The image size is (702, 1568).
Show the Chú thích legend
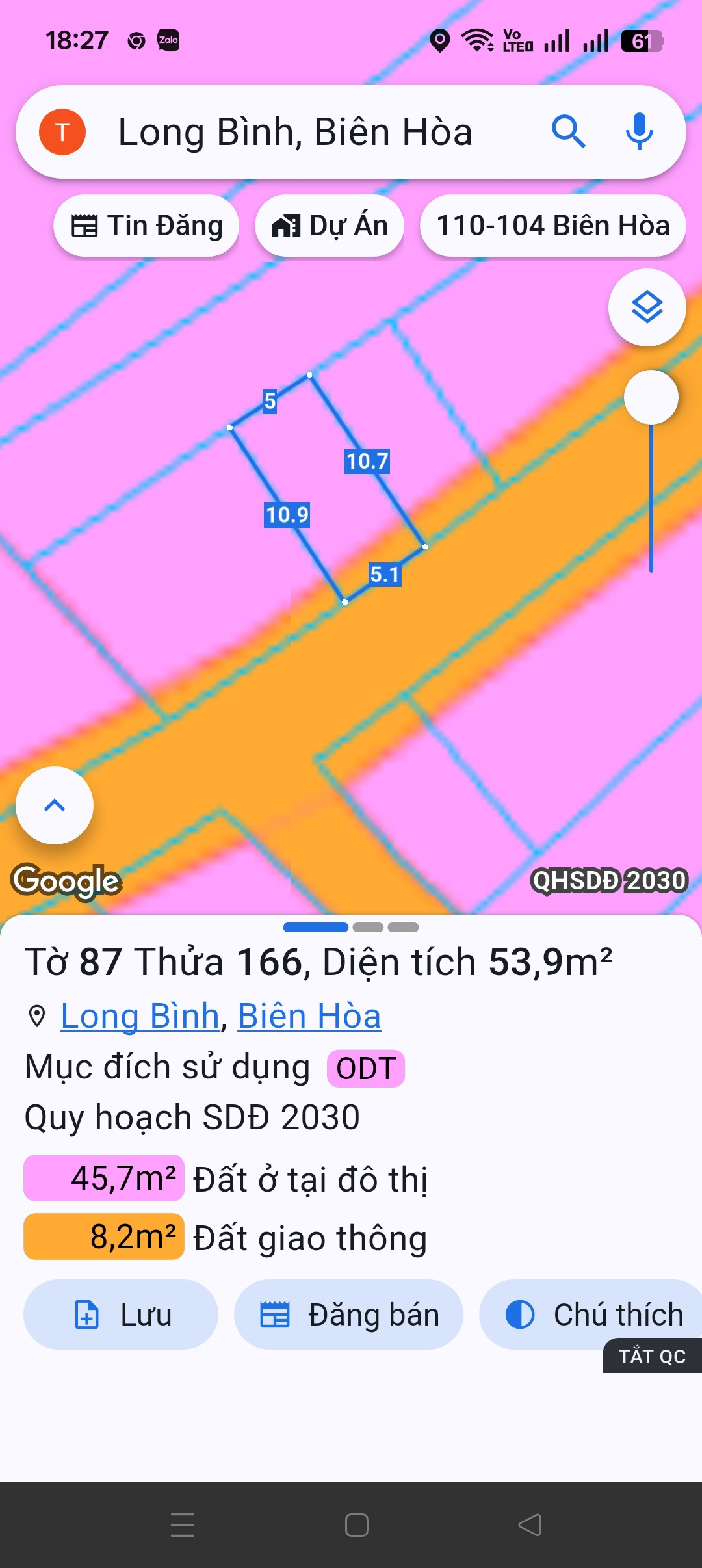click(x=593, y=1314)
